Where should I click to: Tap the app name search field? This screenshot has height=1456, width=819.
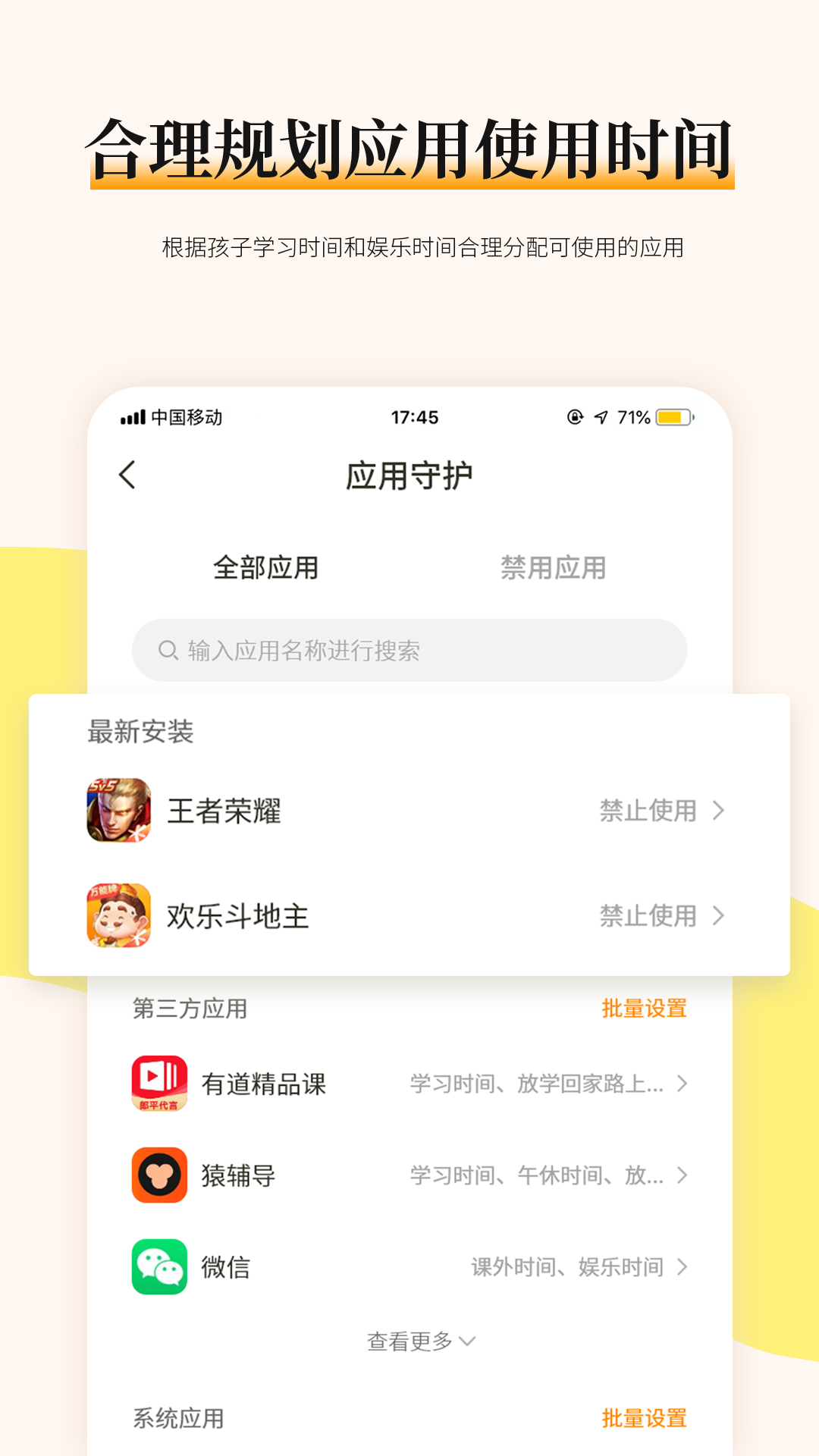coord(409,650)
